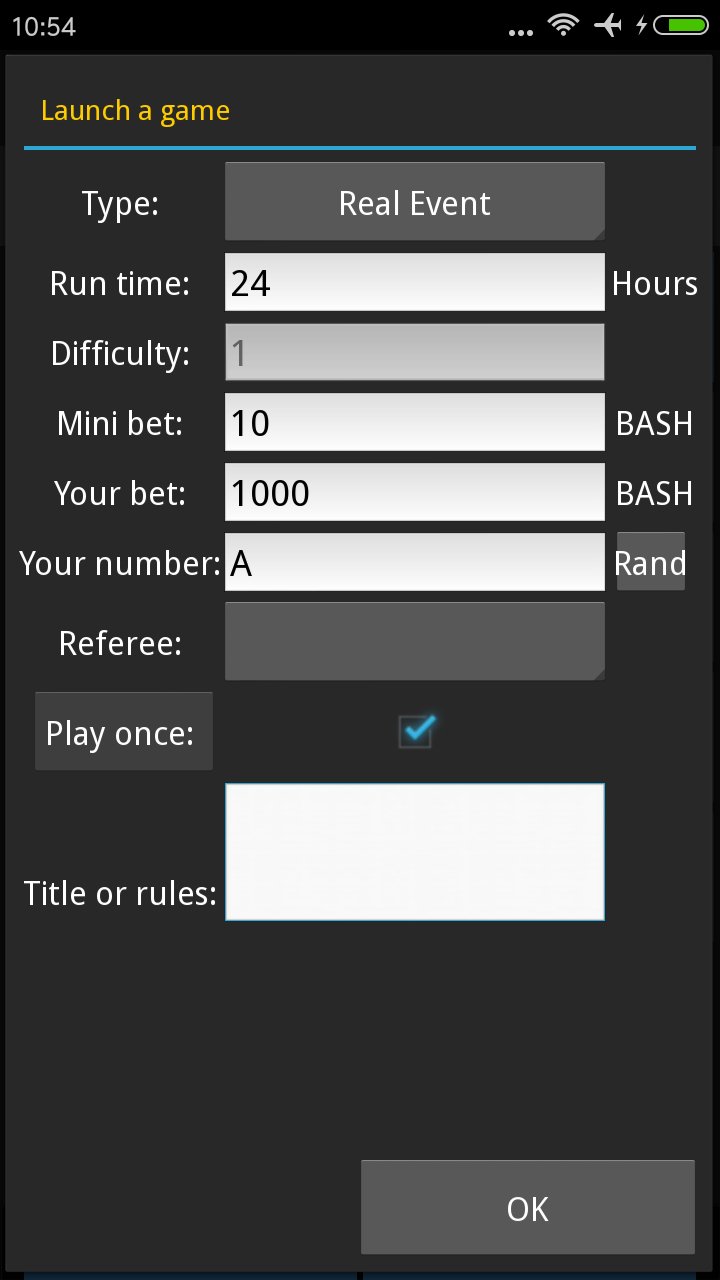Generate a random number with Rand
The height and width of the screenshot is (1280, 720).
(x=650, y=562)
